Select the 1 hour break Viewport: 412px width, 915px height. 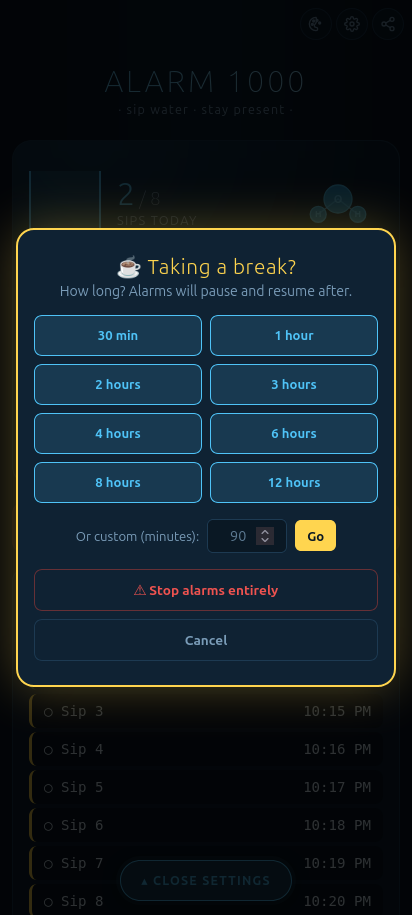tap(294, 336)
